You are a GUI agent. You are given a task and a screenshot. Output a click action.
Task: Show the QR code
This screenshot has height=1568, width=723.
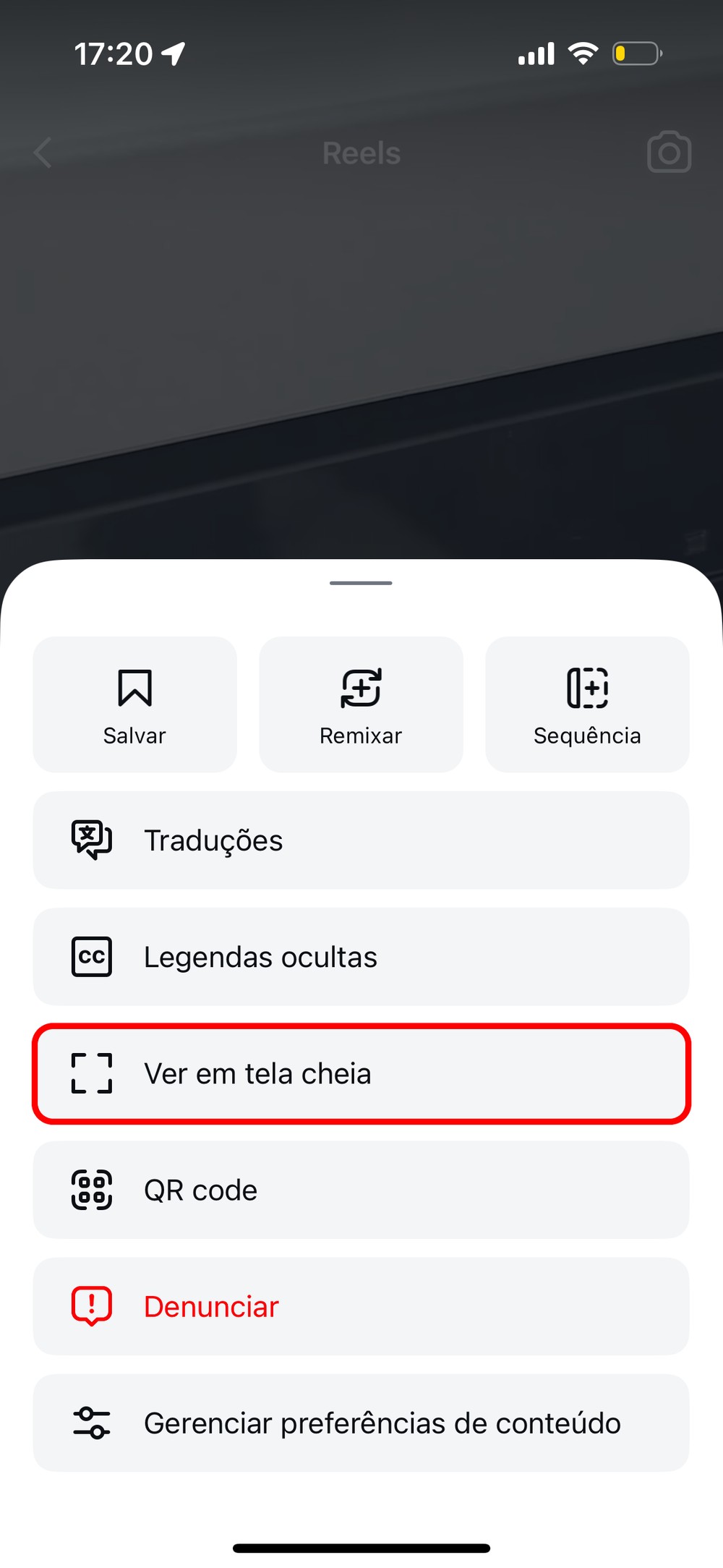pos(361,1190)
